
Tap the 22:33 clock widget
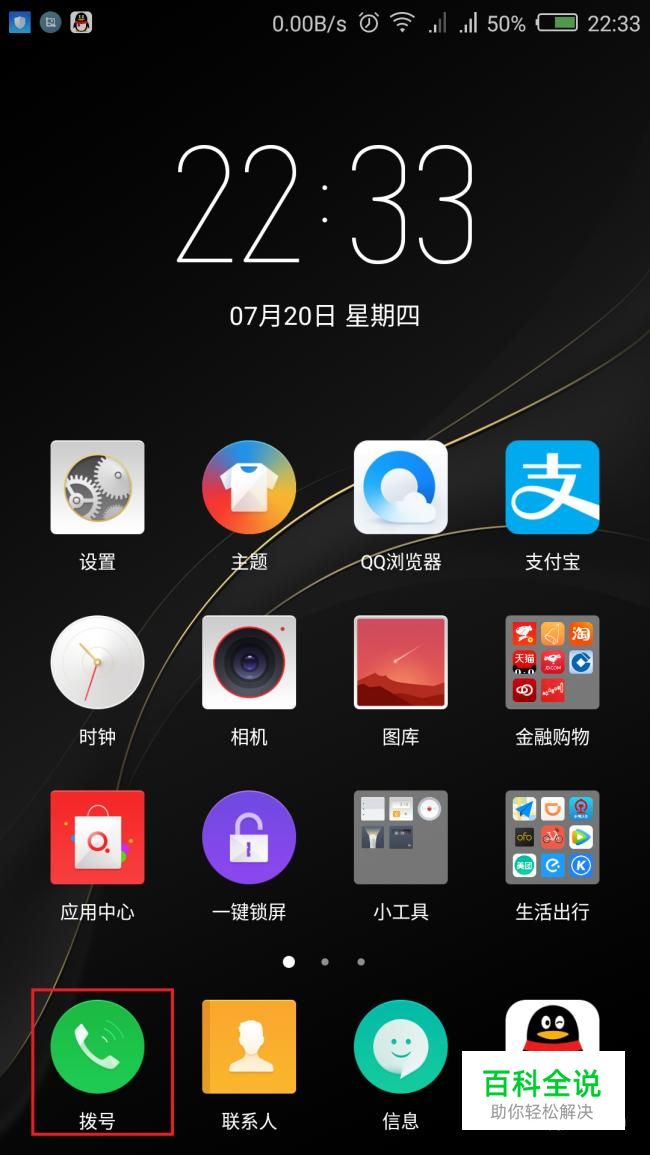click(325, 205)
